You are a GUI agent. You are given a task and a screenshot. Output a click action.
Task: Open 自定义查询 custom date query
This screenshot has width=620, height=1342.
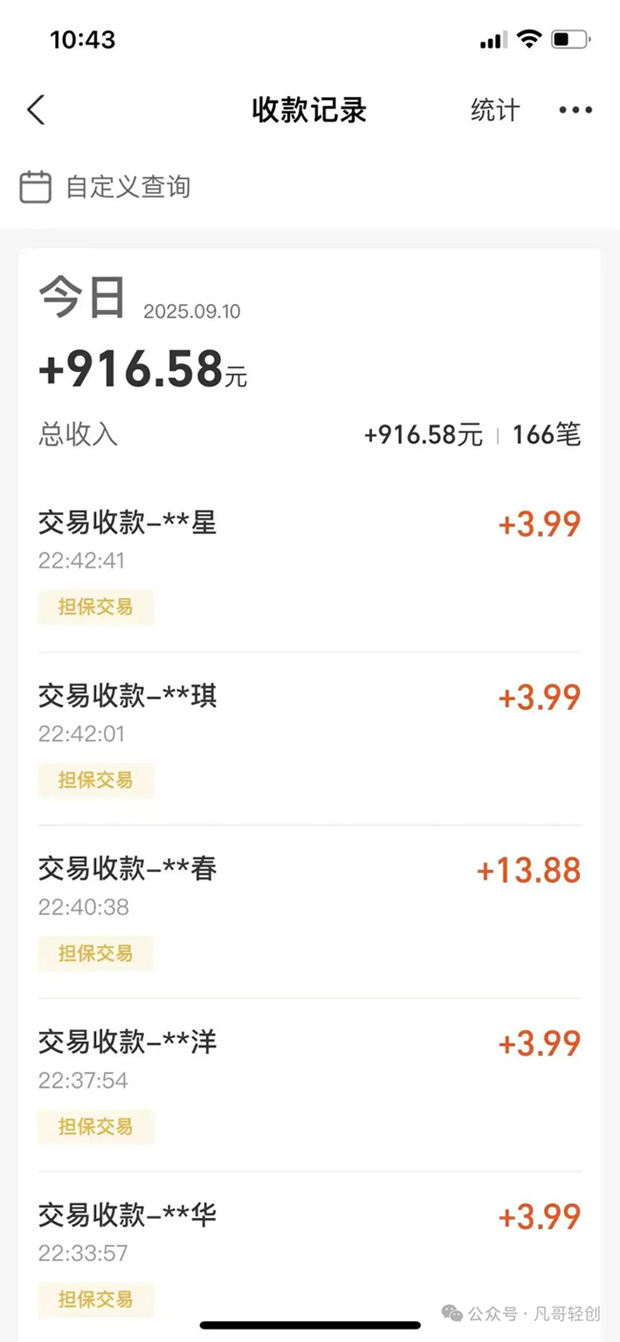click(106, 187)
